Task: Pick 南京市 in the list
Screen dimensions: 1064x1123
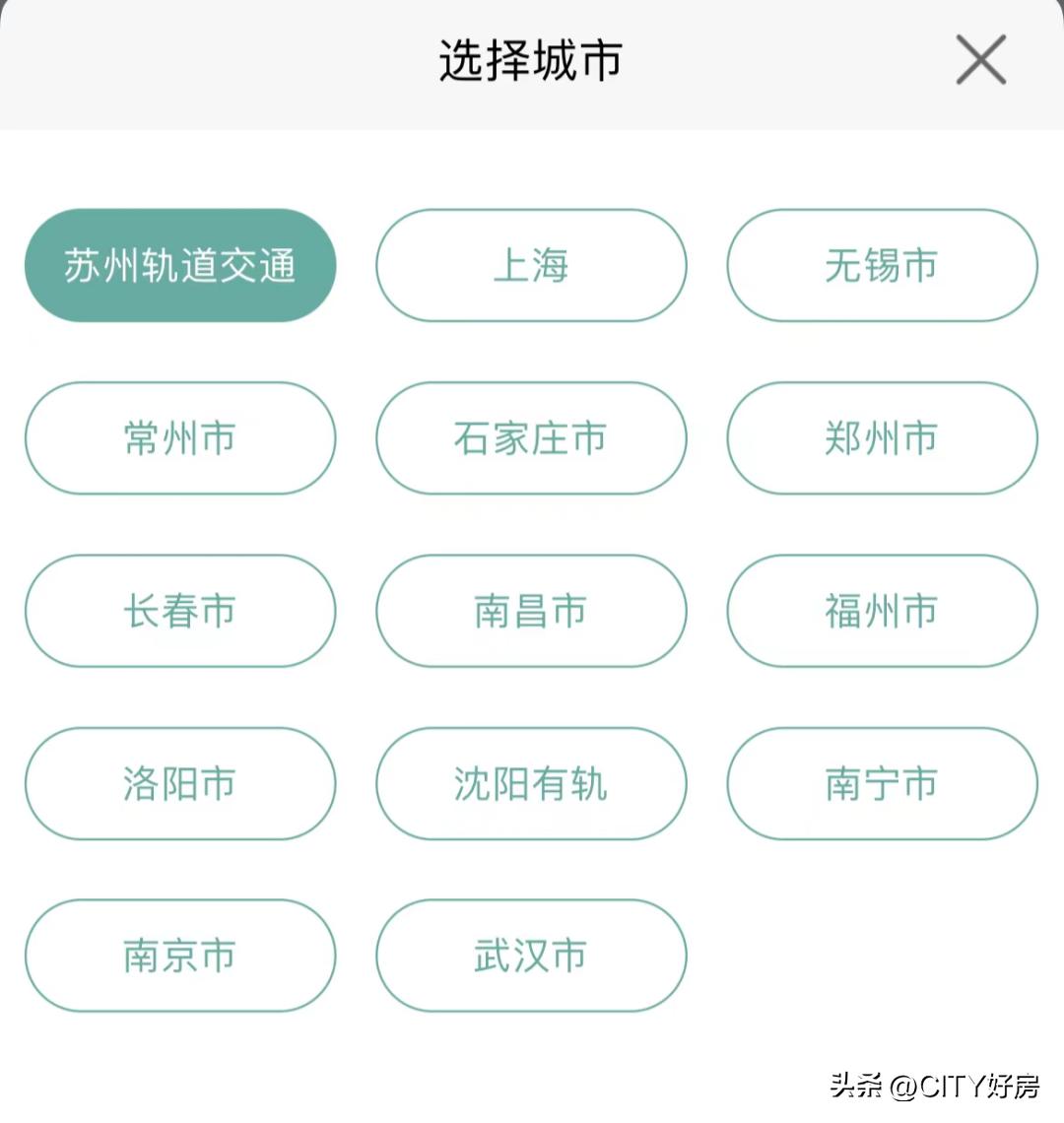Action: 179,956
